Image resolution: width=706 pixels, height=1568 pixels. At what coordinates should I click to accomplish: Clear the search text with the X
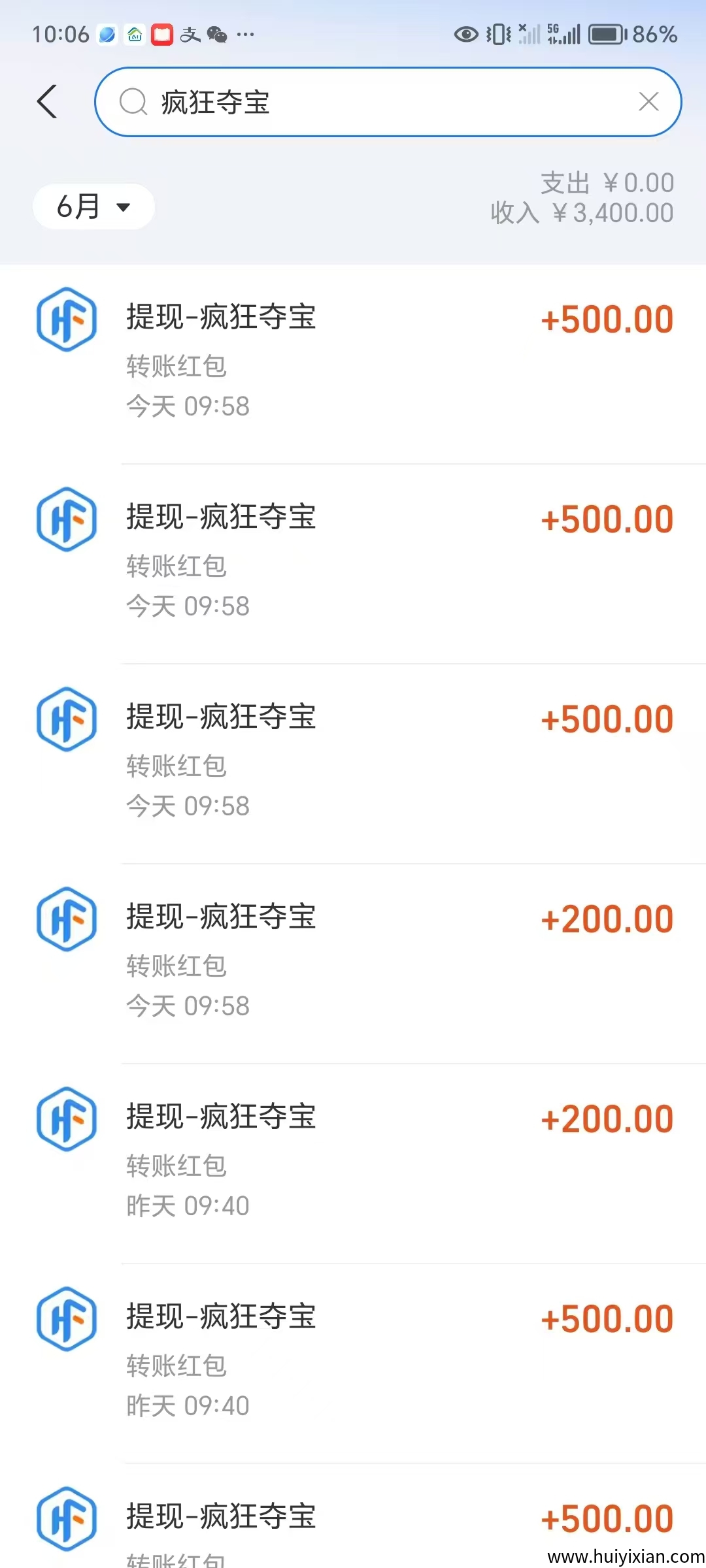pyautogui.click(x=648, y=102)
